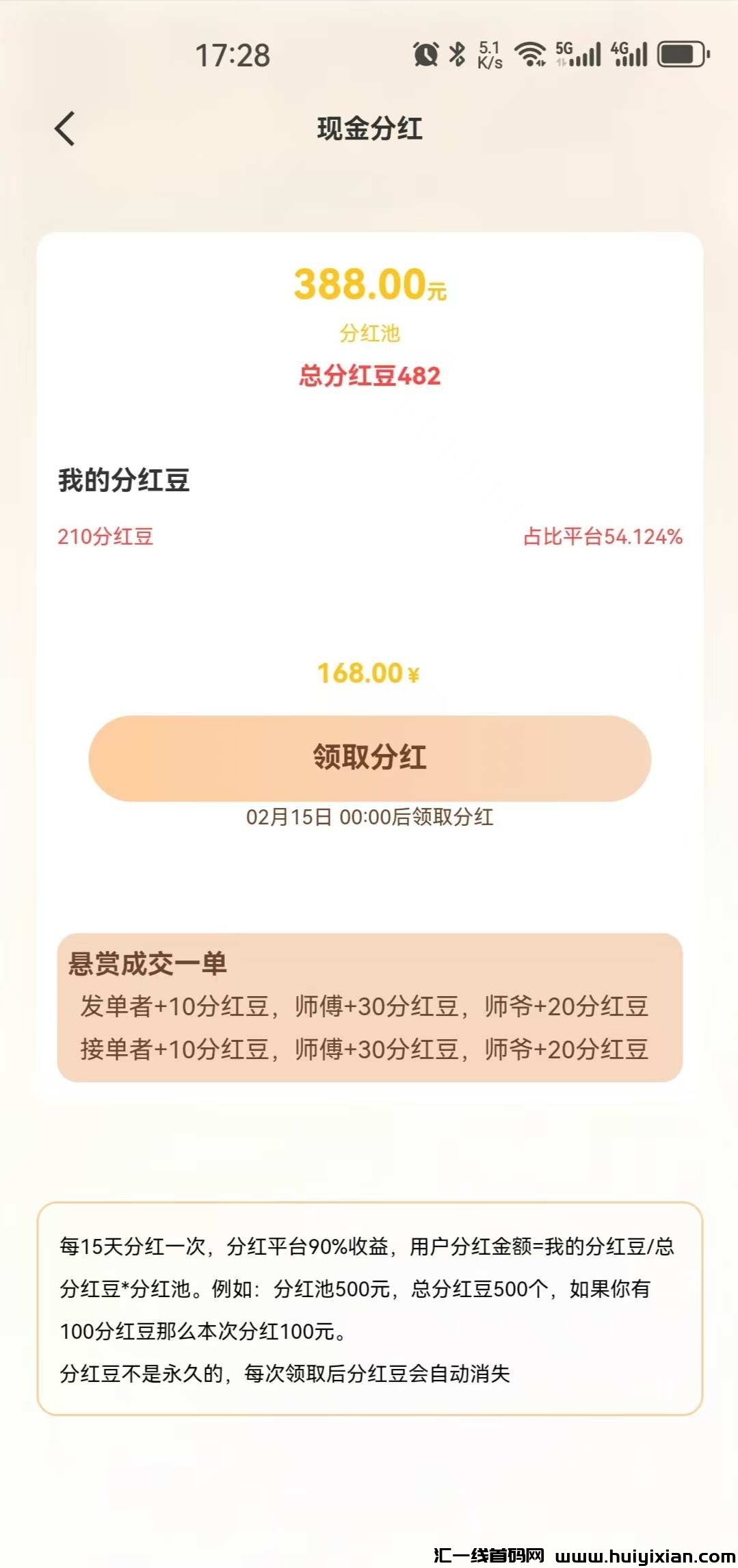The height and width of the screenshot is (1568, 738).
Task: Tap the 总分红豆482 red text
Action: pyautogui.click(x=370, y=375)
